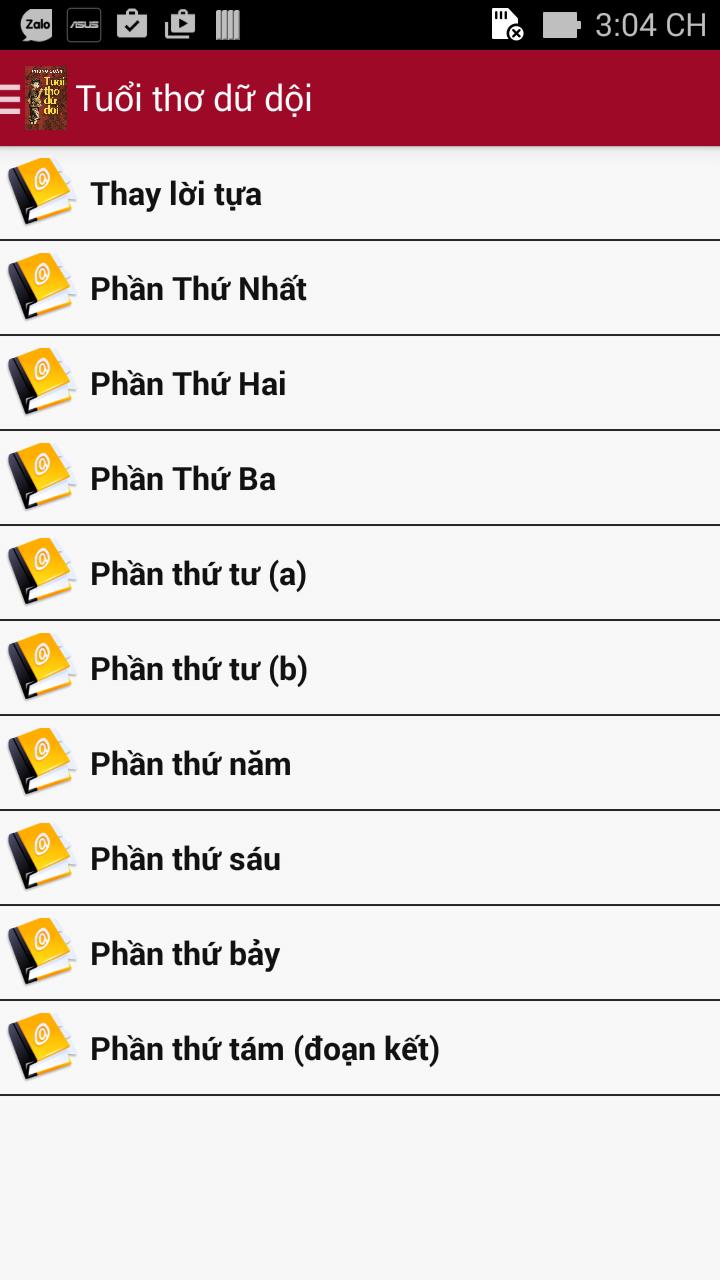The height and width of the screenshot is (1280, 720).
Task: Tap the book icon beside 'Phần thứ tư (a)'
Action: coord(40,573)
